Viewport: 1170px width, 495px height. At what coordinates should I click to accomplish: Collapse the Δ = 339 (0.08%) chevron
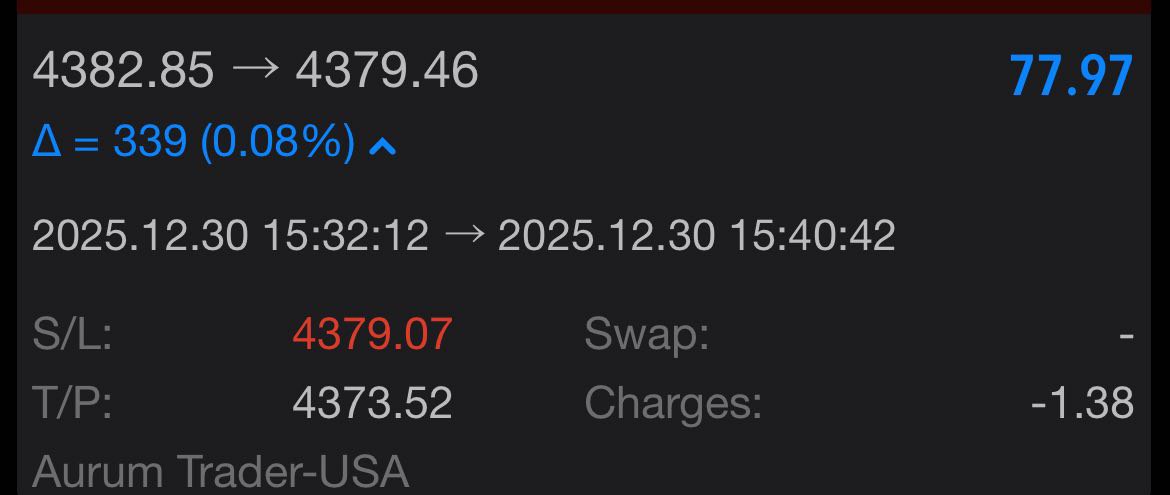point(383,146)
